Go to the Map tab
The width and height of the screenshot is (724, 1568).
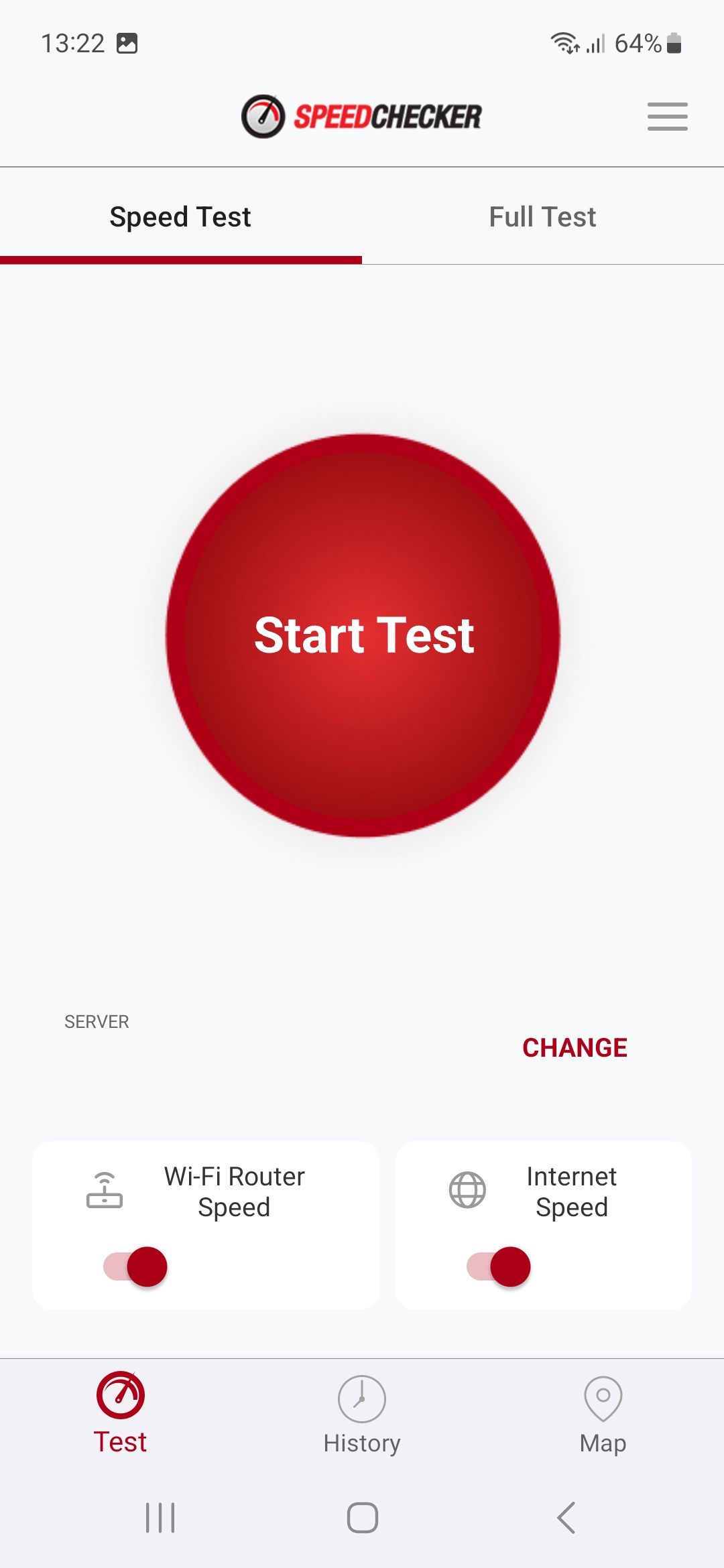(x=603, y=1415)
